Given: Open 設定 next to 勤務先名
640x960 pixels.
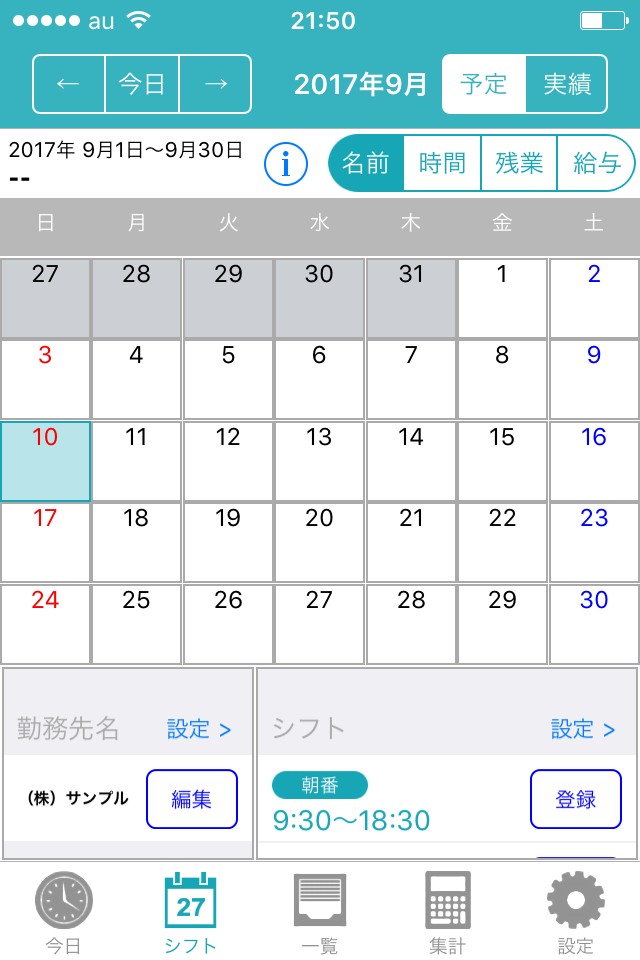Looking at the screenshot, I should tap(199, 730).
